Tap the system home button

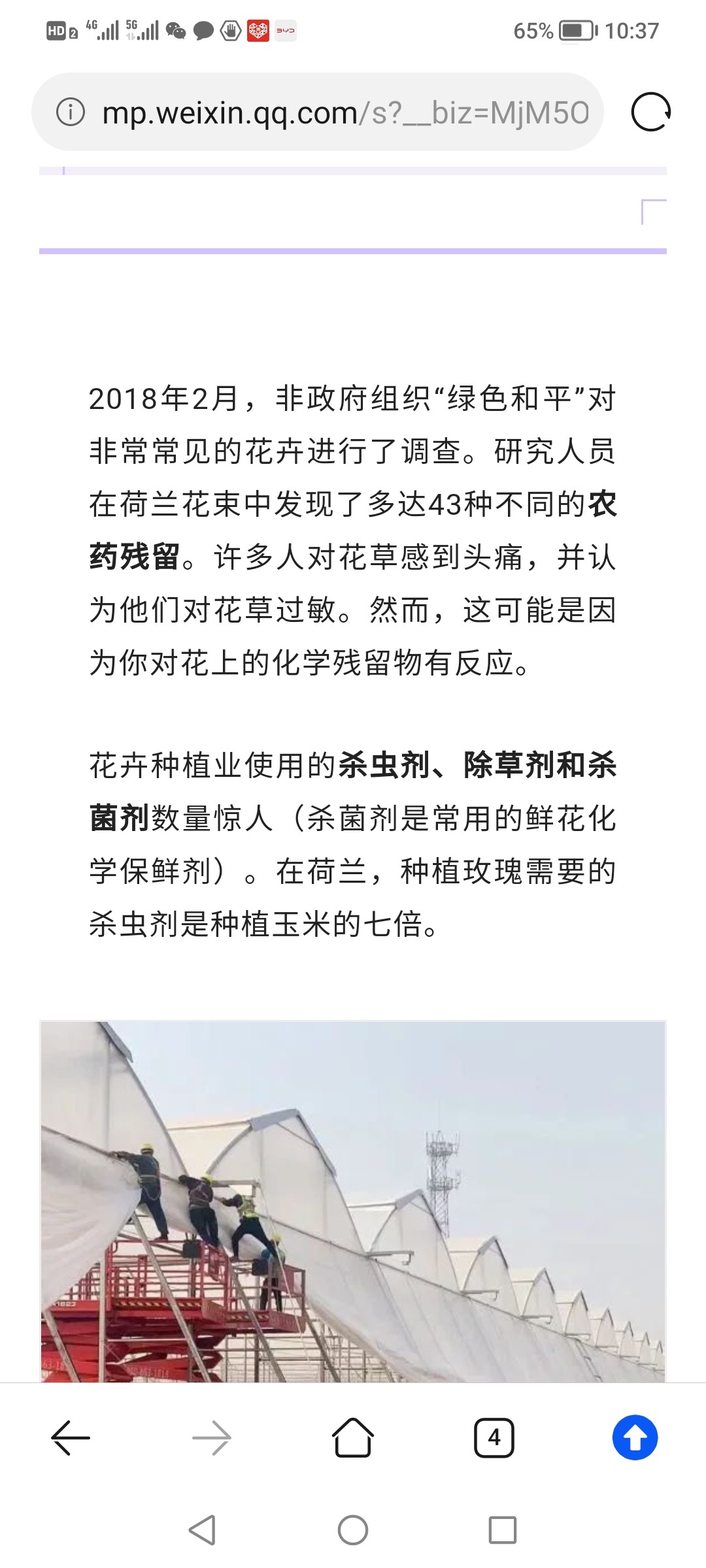(353, 1530)
